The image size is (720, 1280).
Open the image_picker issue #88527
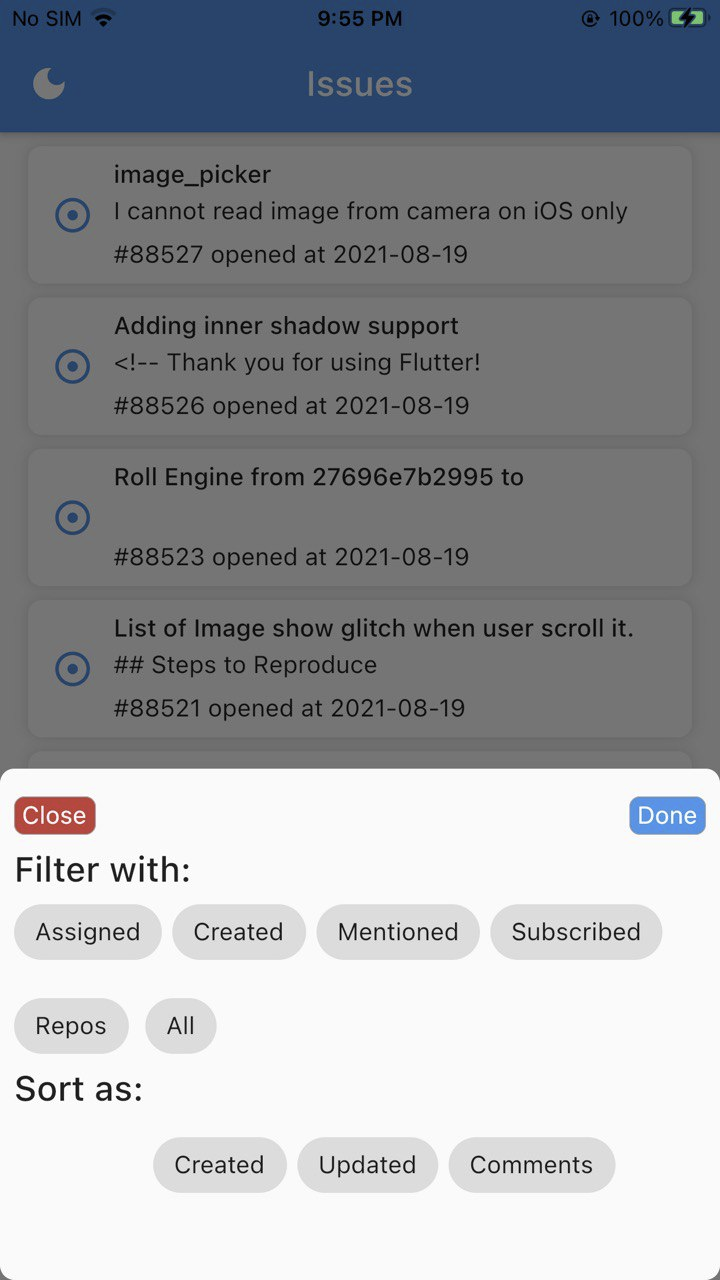click(x=360, y=215)
